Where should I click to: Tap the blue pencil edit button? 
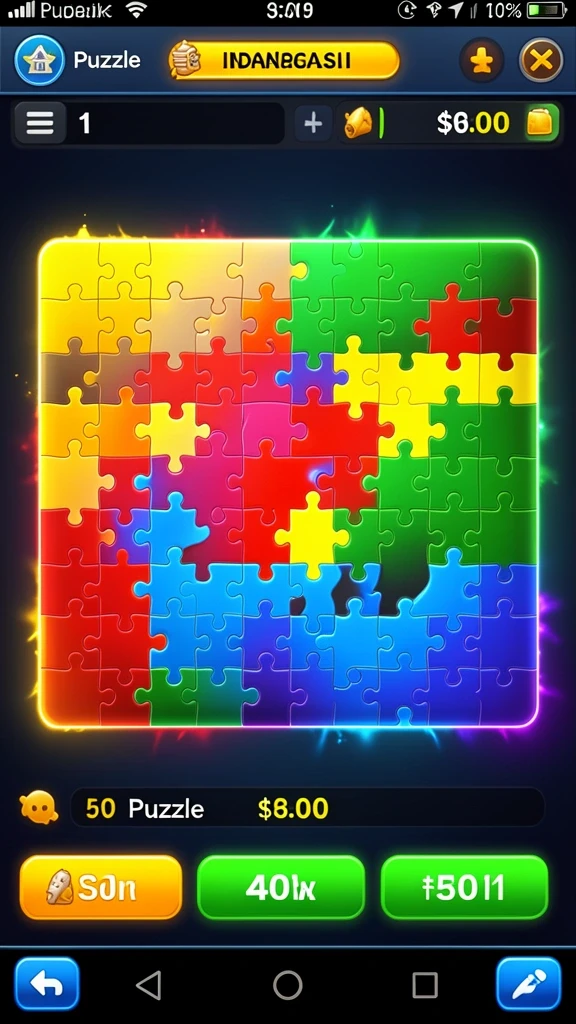[x=528, y=984]
